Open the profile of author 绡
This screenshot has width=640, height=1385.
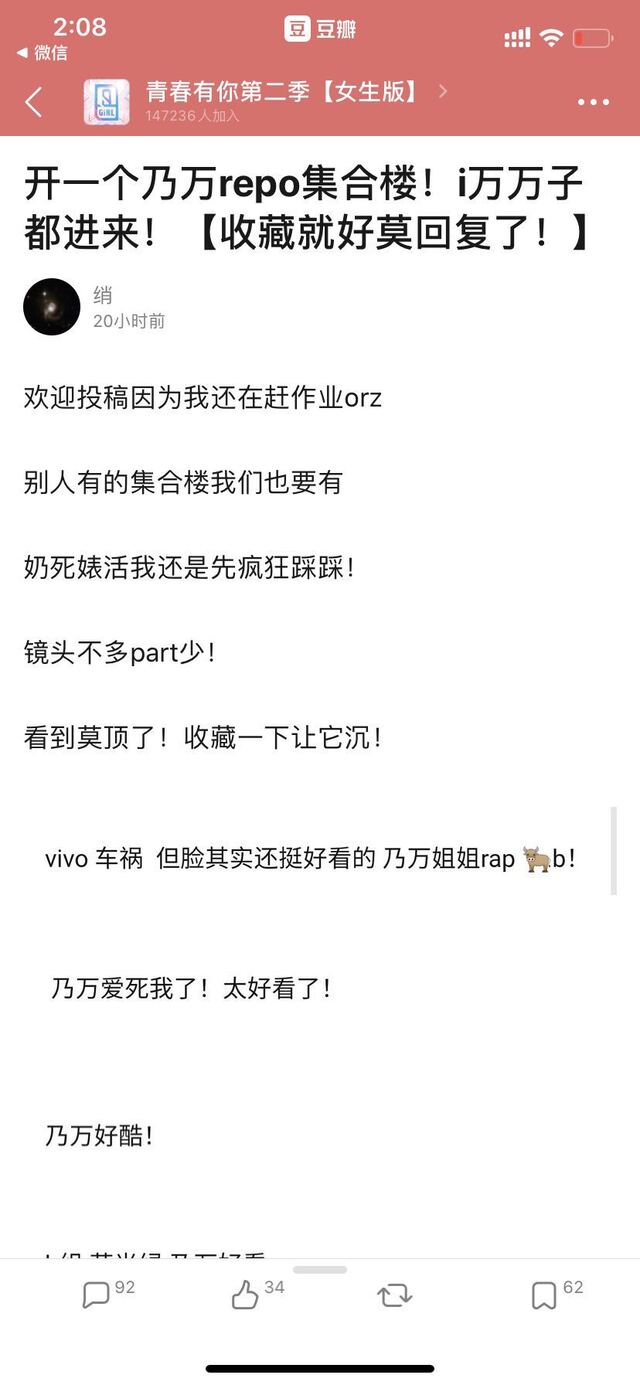[52, 306]
